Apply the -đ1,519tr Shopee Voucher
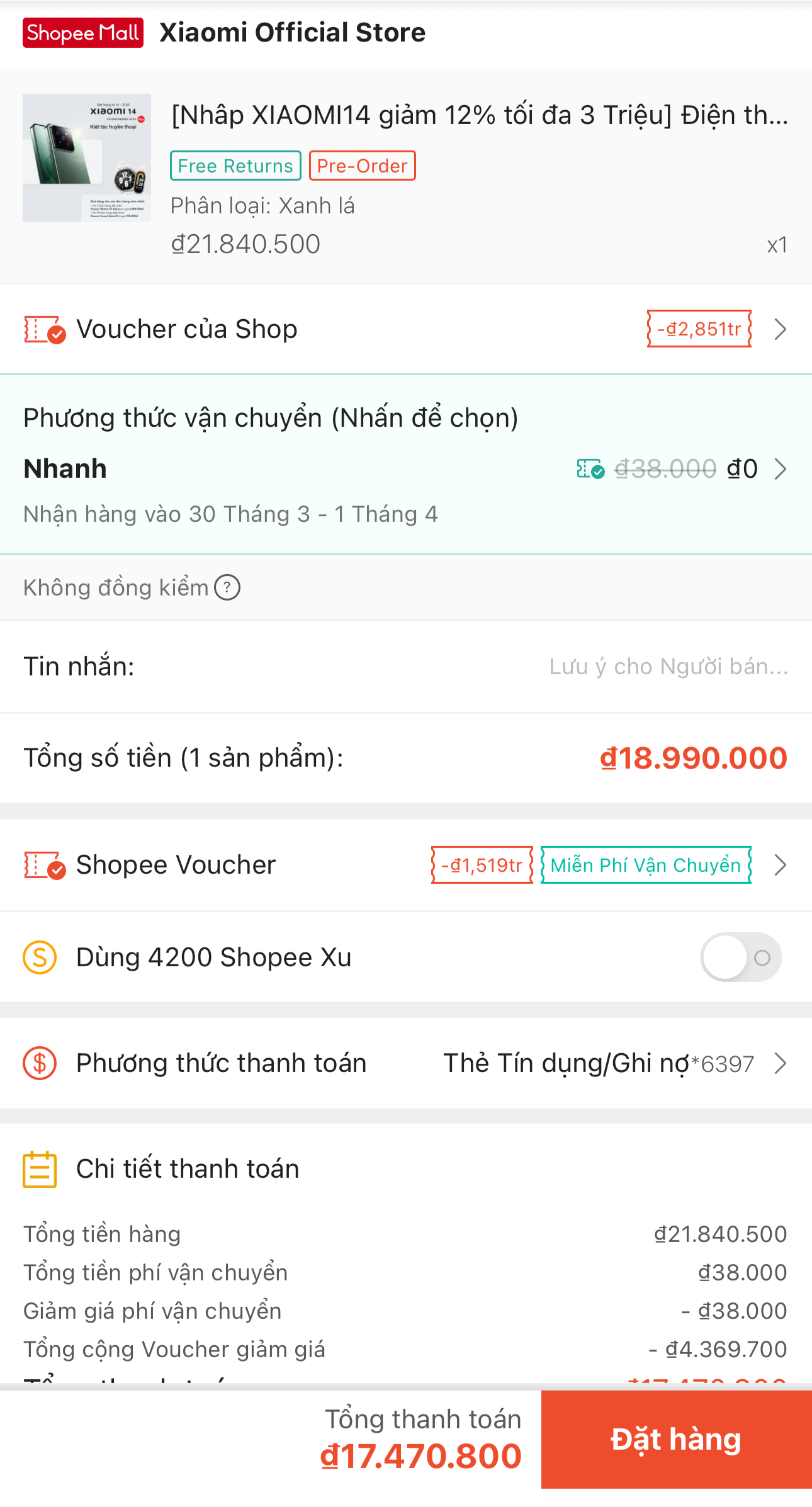 pyautogui.click(x=482, y=864)
